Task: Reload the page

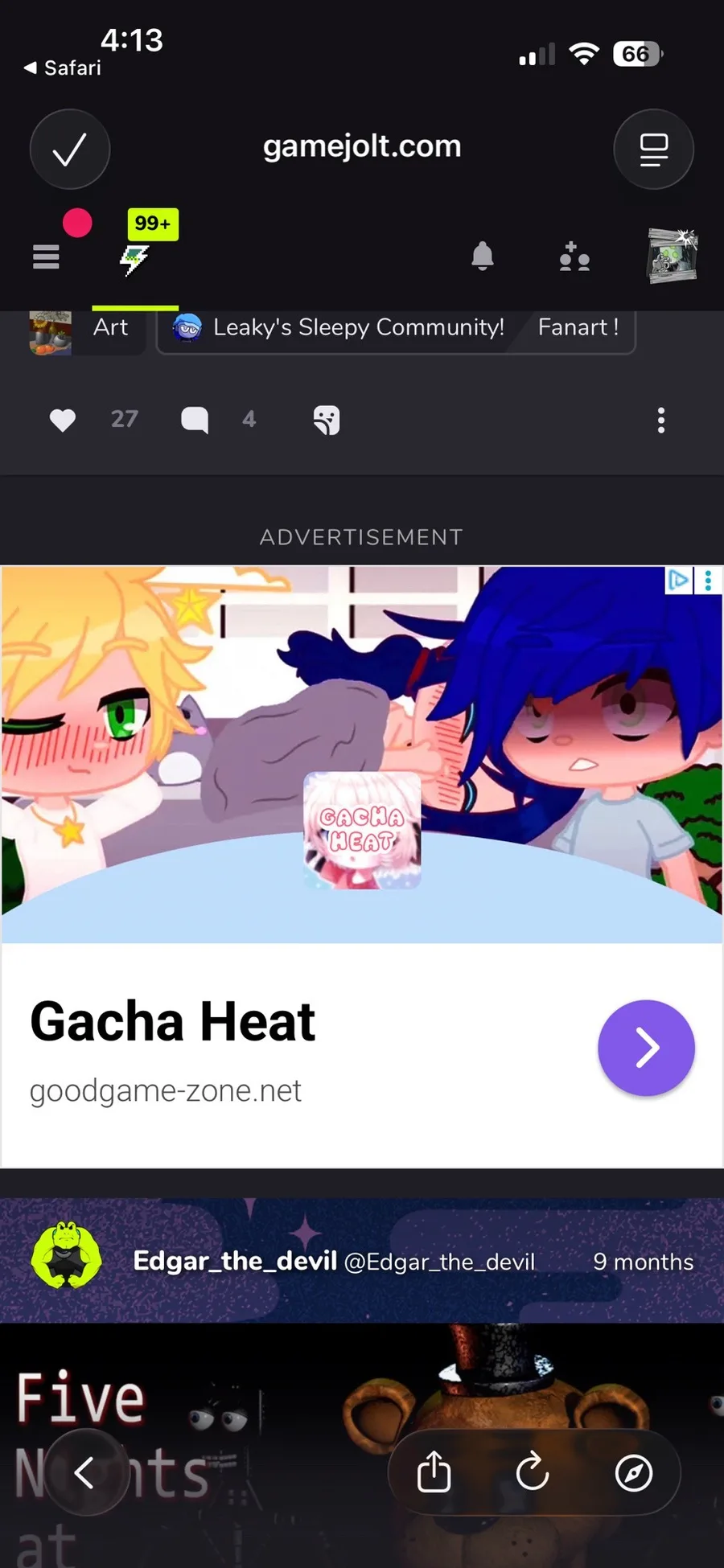Action: pos(533,1472)
